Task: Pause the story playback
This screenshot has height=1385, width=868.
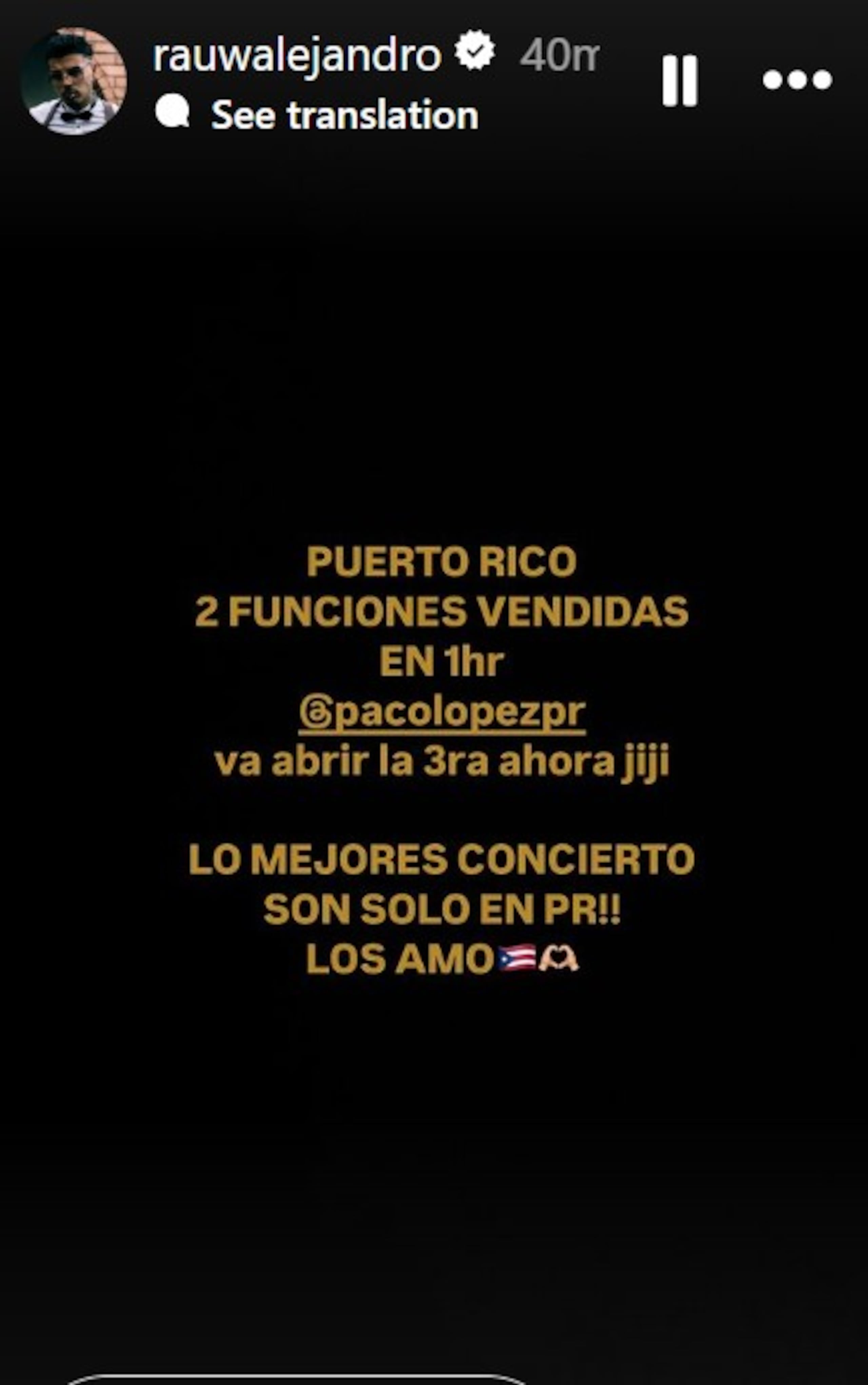Action: tap(680, 80)
